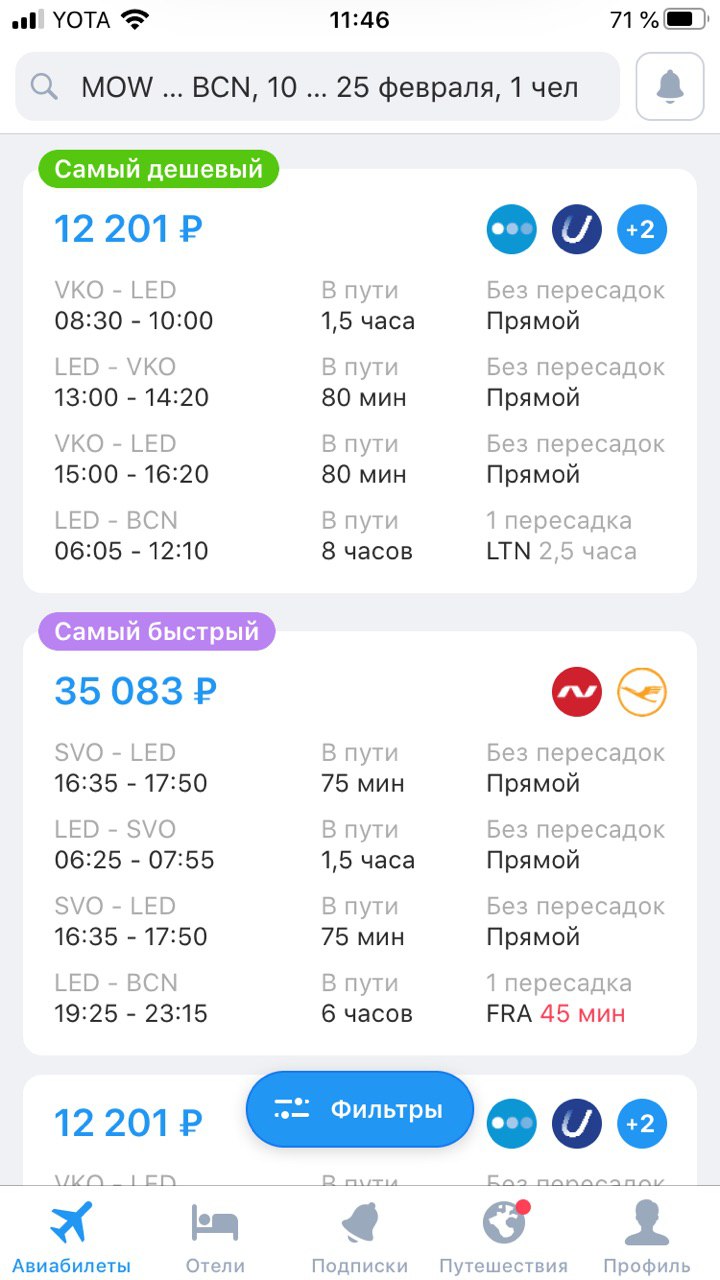The height and width of the screenshot is (1280, 720).
Task: Switch to the Подписки tab
Action: (359, 1236)
